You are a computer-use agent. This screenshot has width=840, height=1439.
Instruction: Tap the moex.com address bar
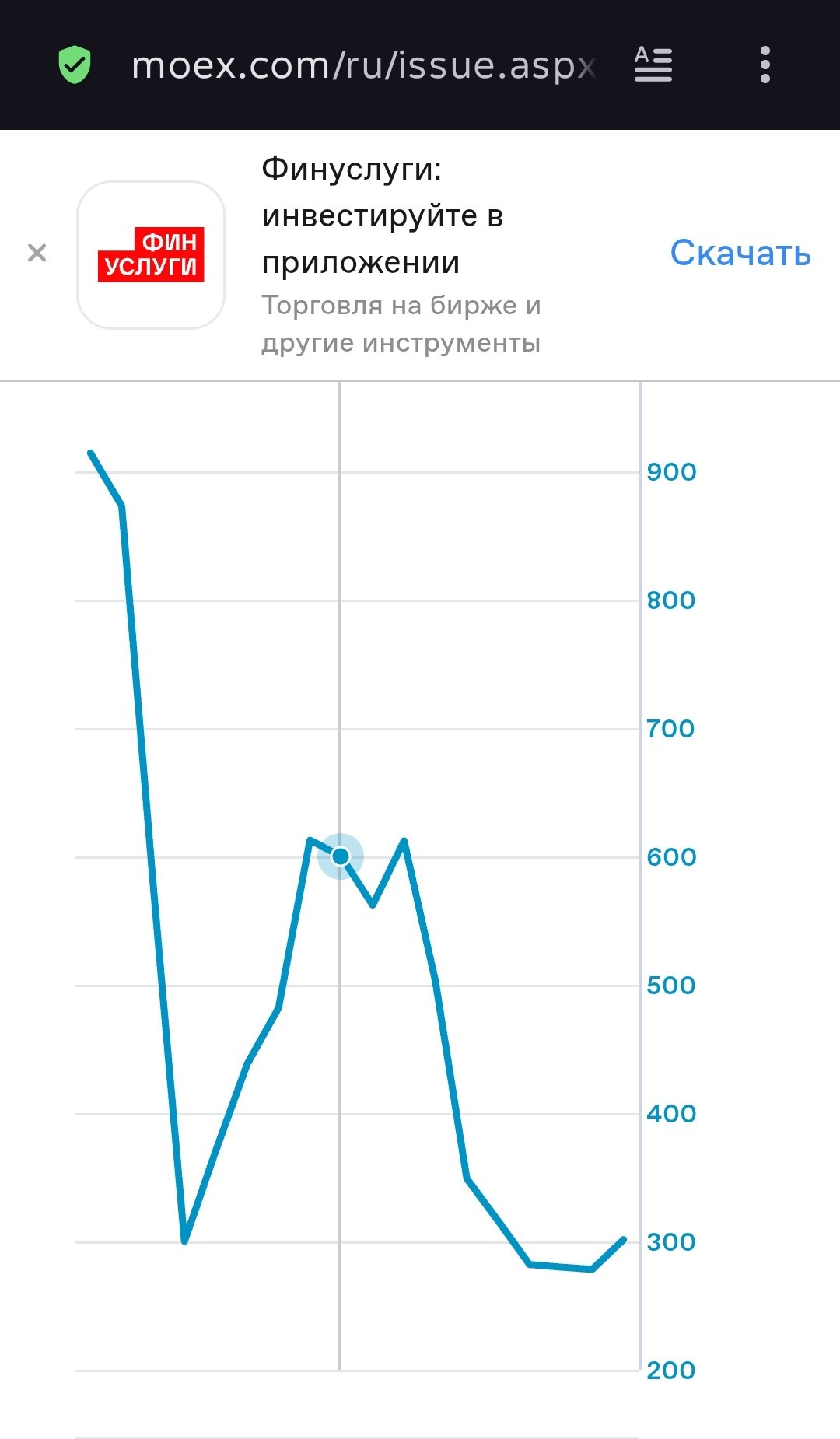[x=364, y=65]
